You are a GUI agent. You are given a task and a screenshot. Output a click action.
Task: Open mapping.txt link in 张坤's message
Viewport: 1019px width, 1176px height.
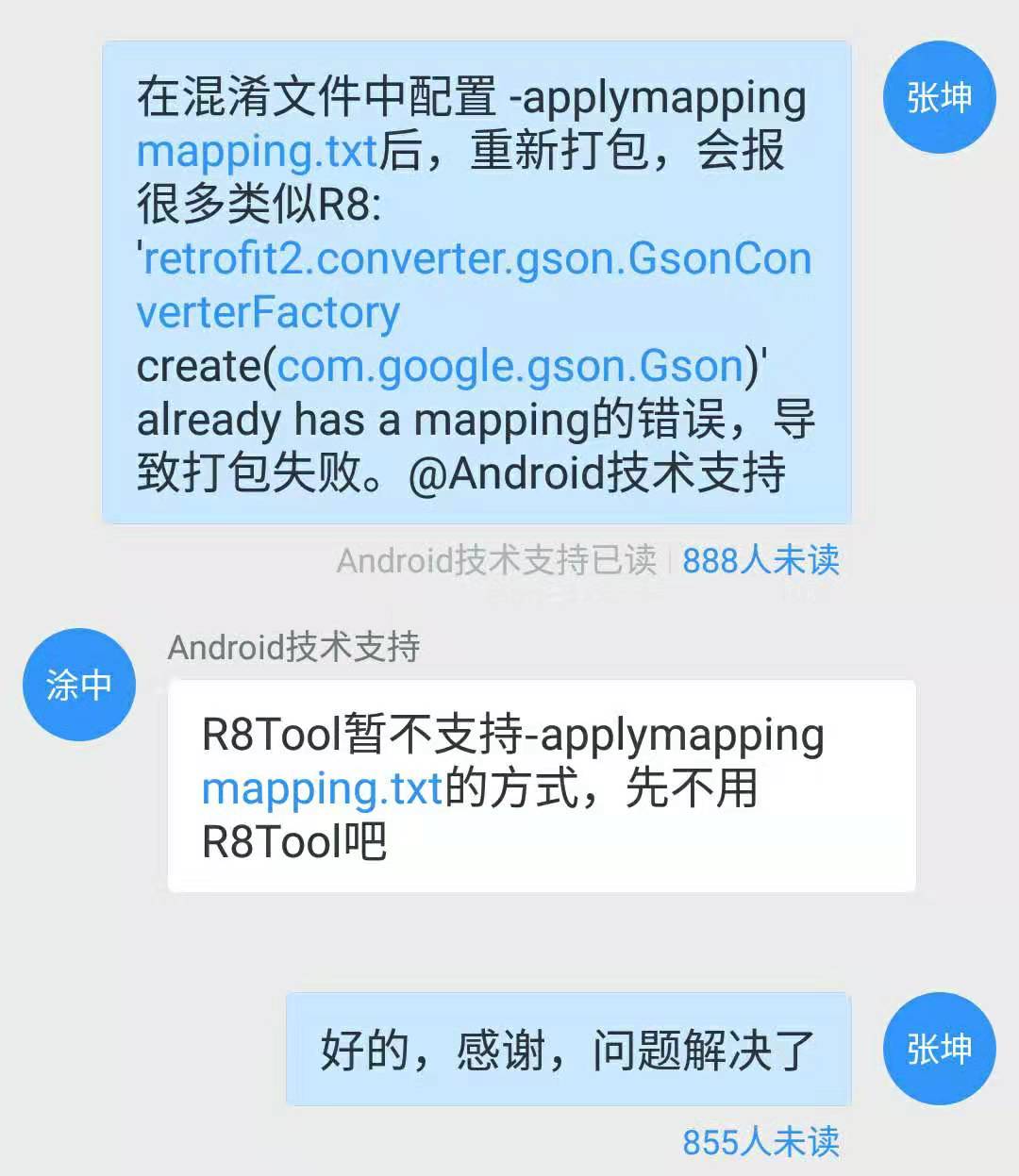[x=257, y=151]
